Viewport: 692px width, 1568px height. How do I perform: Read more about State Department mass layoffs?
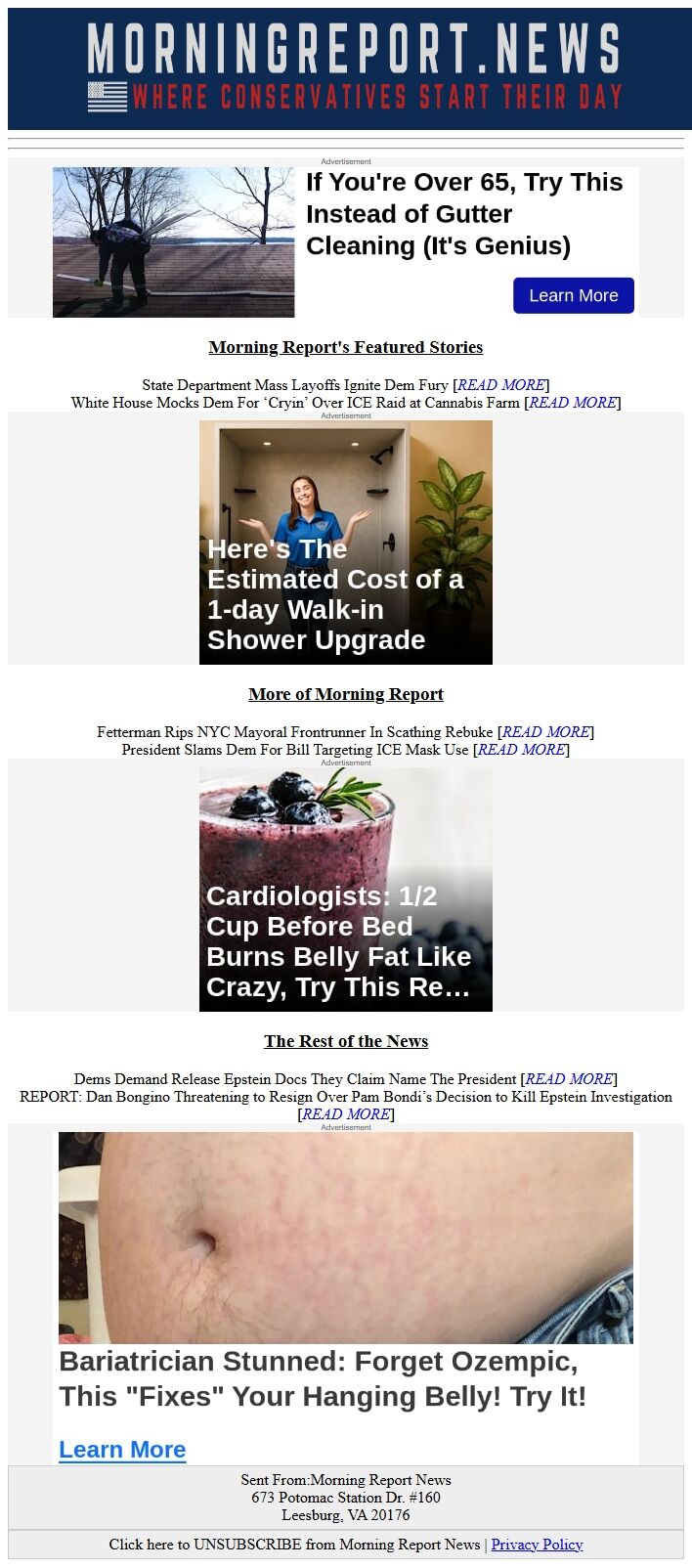pyautogui.click(x=501, y=385)
